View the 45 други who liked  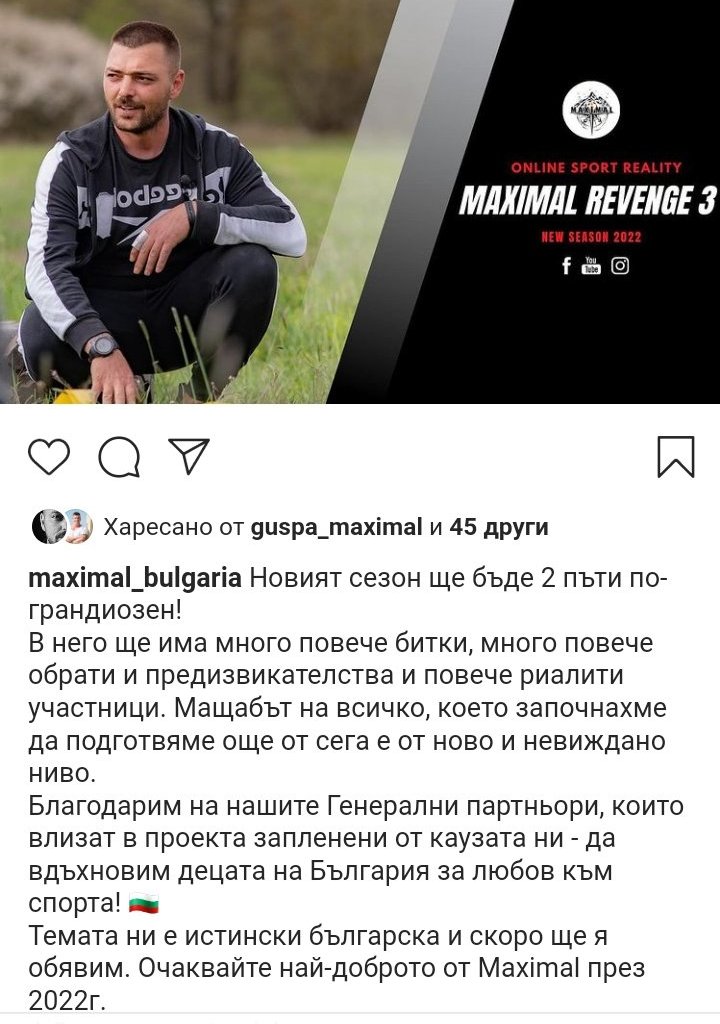tap(499, 527)
